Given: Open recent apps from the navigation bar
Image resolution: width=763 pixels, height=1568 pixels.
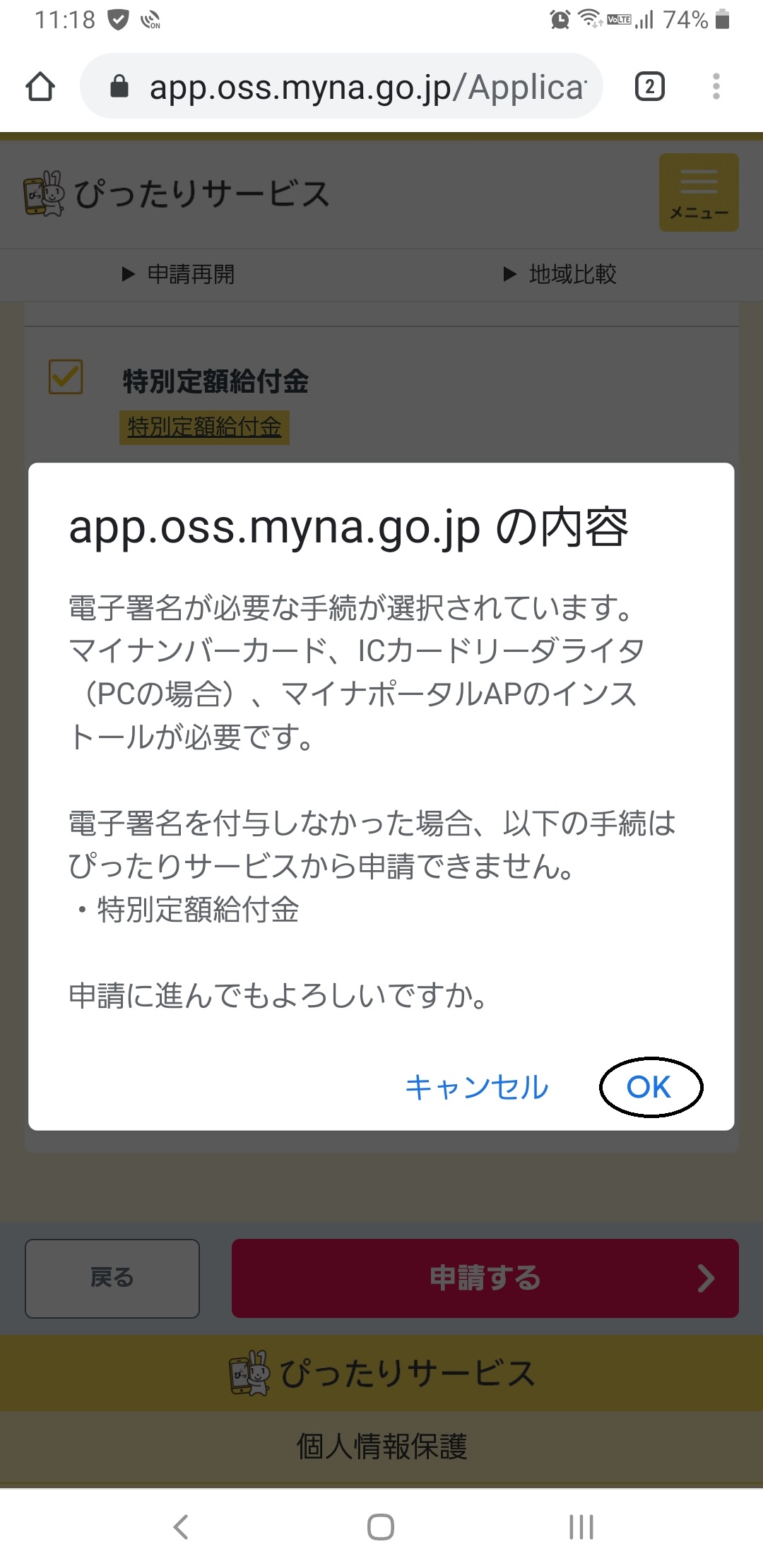Looking at the screenshot, I should [x=581, y=1526].
